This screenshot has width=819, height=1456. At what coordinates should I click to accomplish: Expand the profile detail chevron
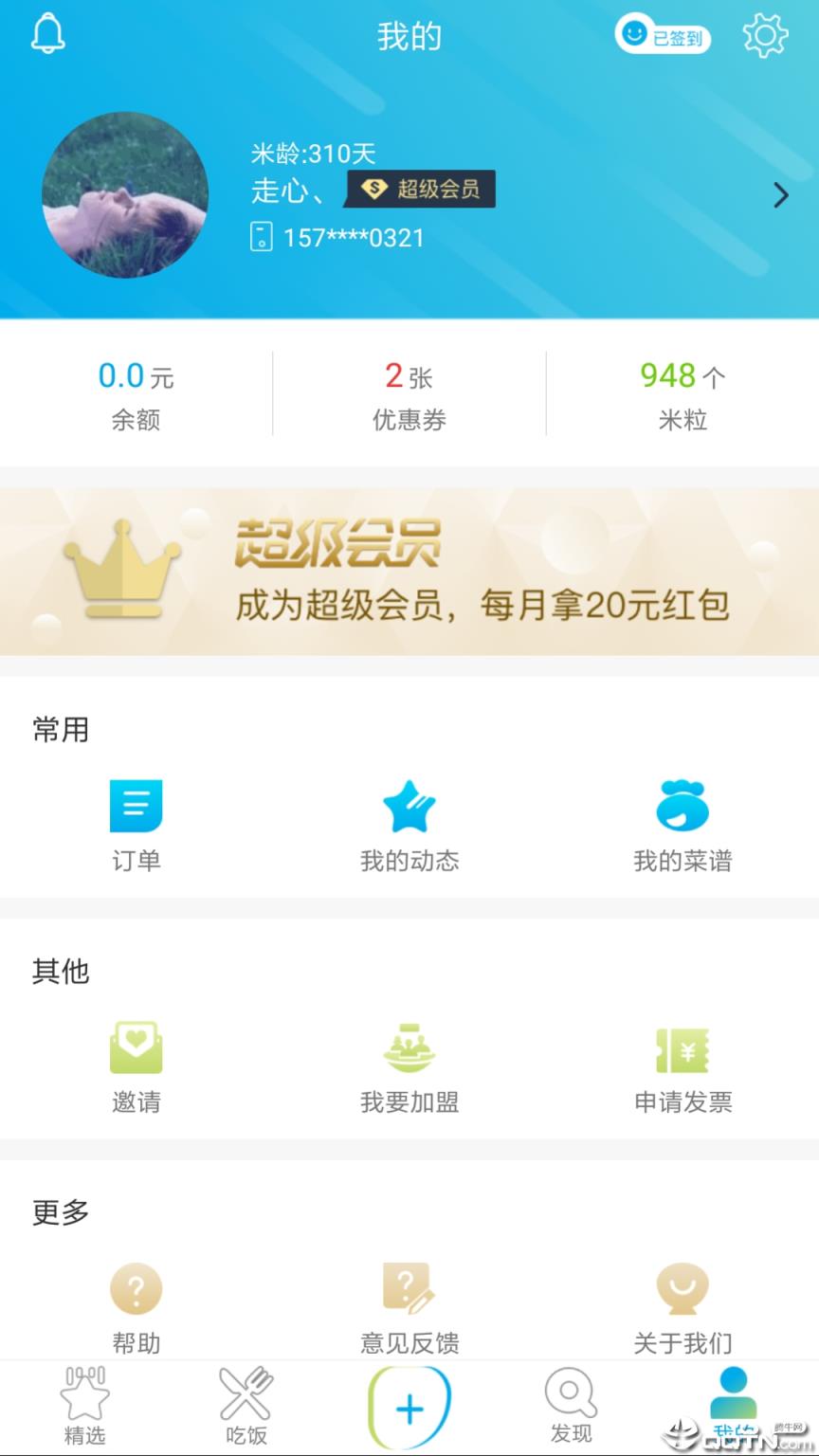click(780, 195)
